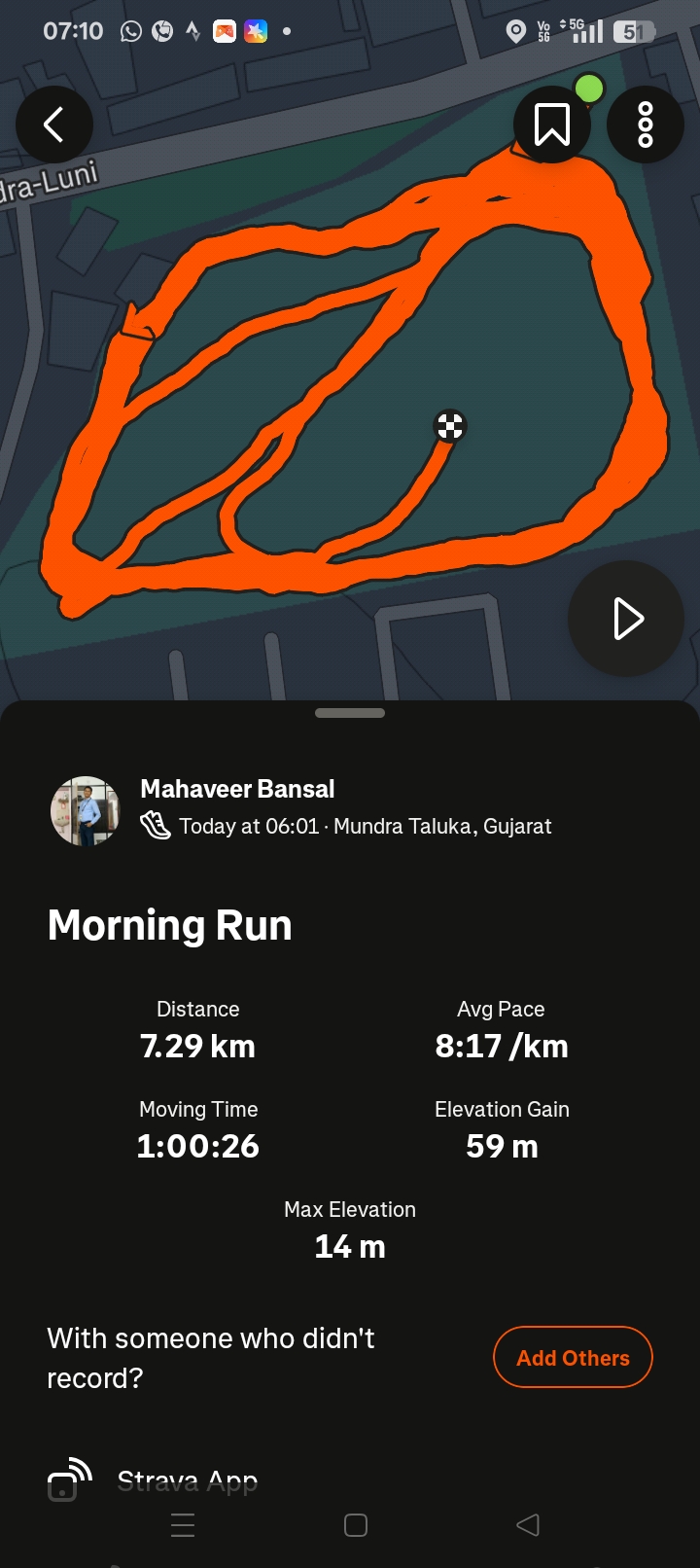Open the three-dot overflow menu
700x1568 pixels.
point(646,125)
